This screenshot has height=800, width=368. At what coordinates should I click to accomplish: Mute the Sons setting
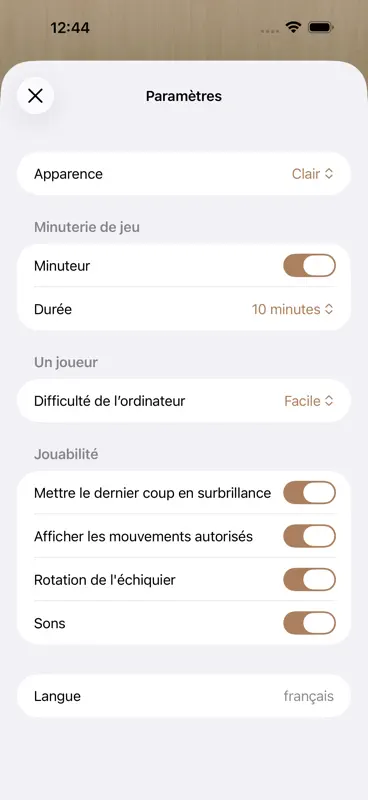coord(309,623)
